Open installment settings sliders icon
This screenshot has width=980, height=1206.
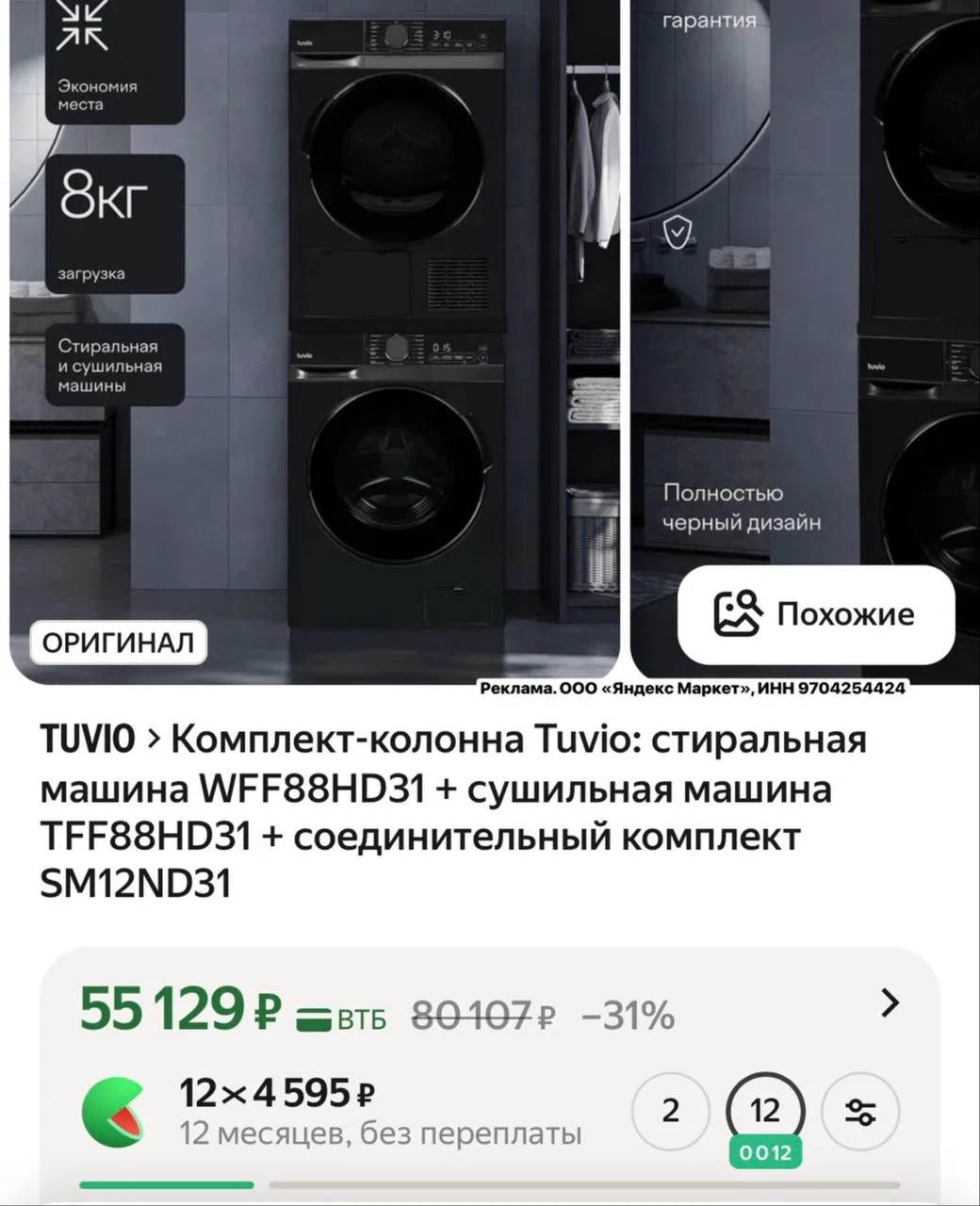[860, 1112]
